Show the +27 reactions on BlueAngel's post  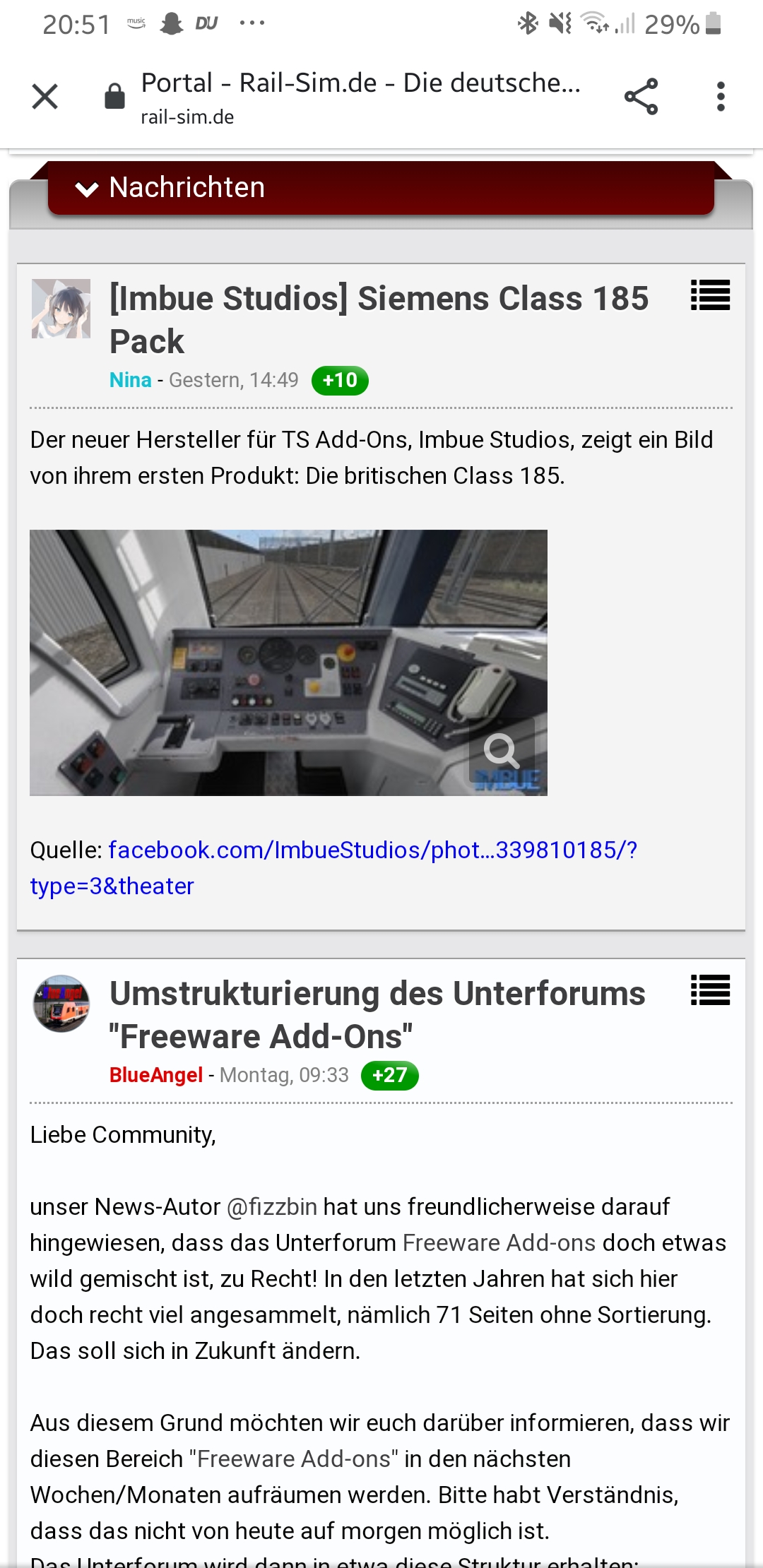[x=389, y=1075]
